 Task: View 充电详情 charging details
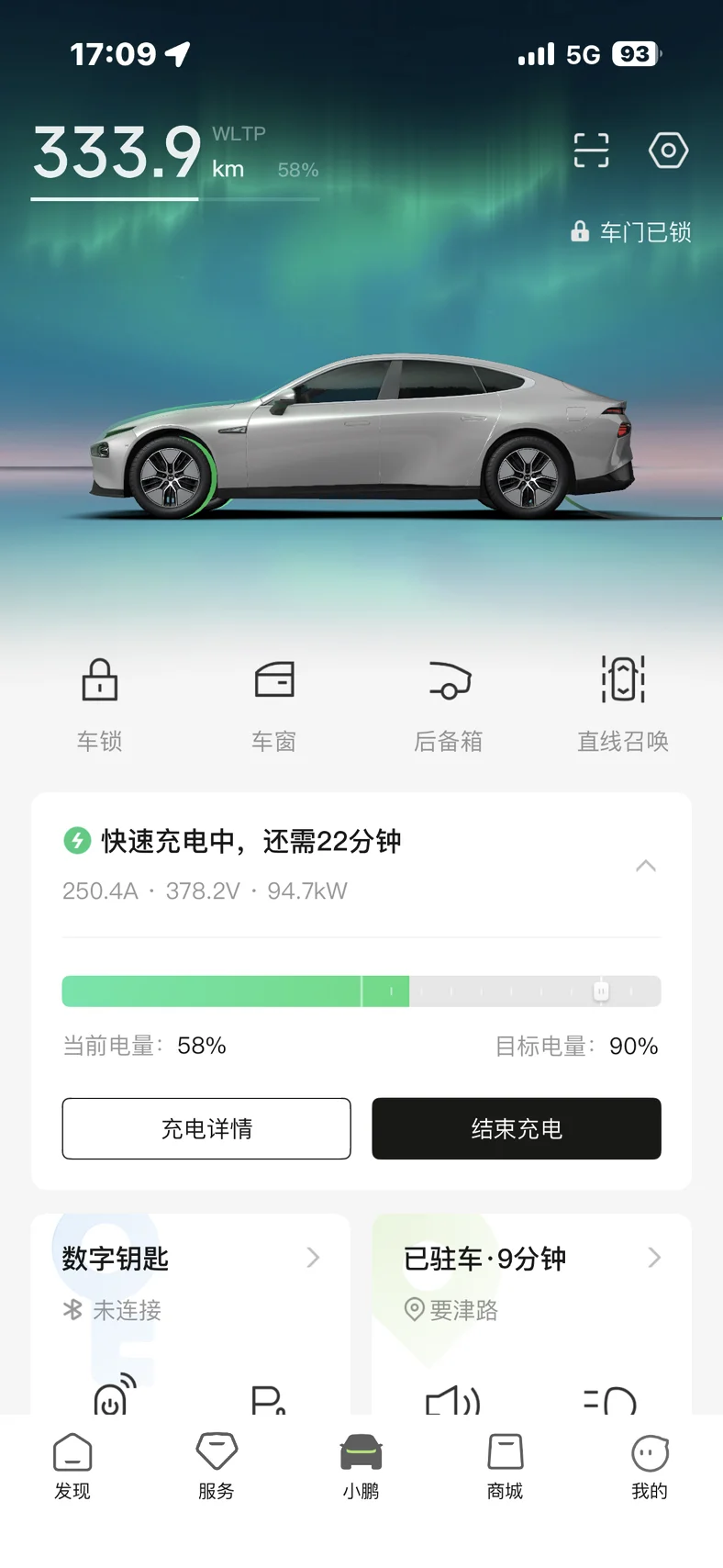click(206, 1128)
